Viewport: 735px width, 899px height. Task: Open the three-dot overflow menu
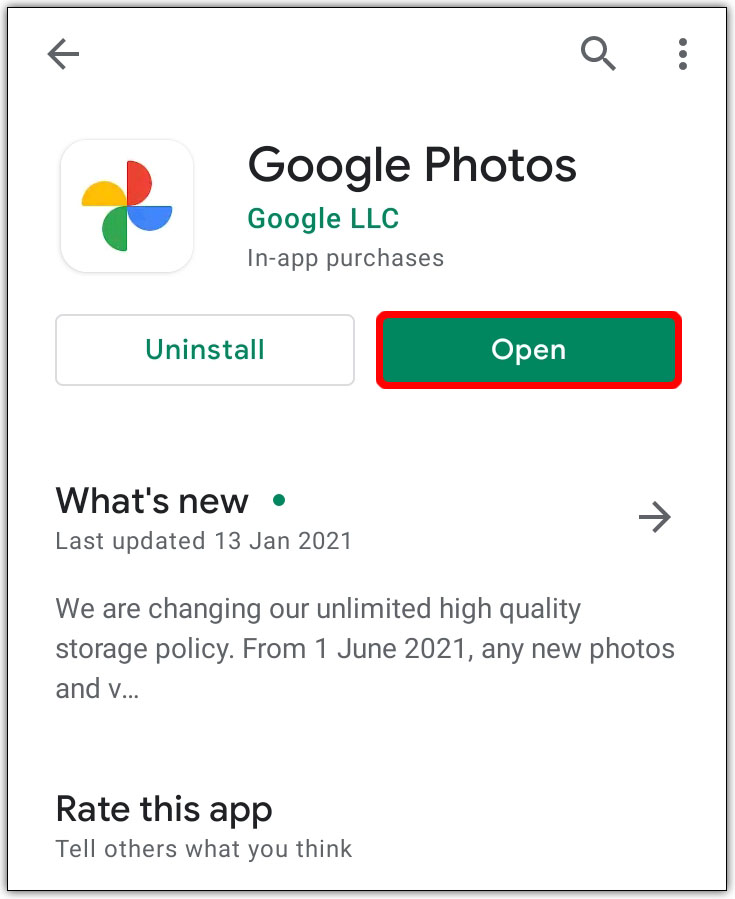pos(683,54)
